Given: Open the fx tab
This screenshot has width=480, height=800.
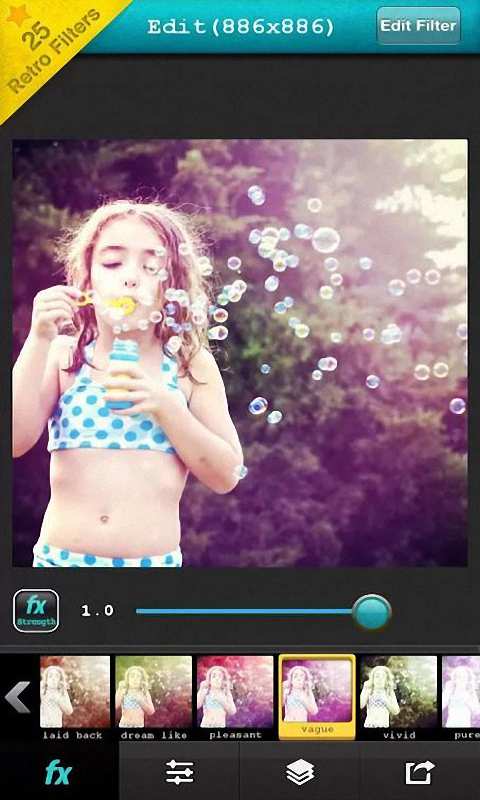Looking at the screenshot, I should [x=59, y=771].
